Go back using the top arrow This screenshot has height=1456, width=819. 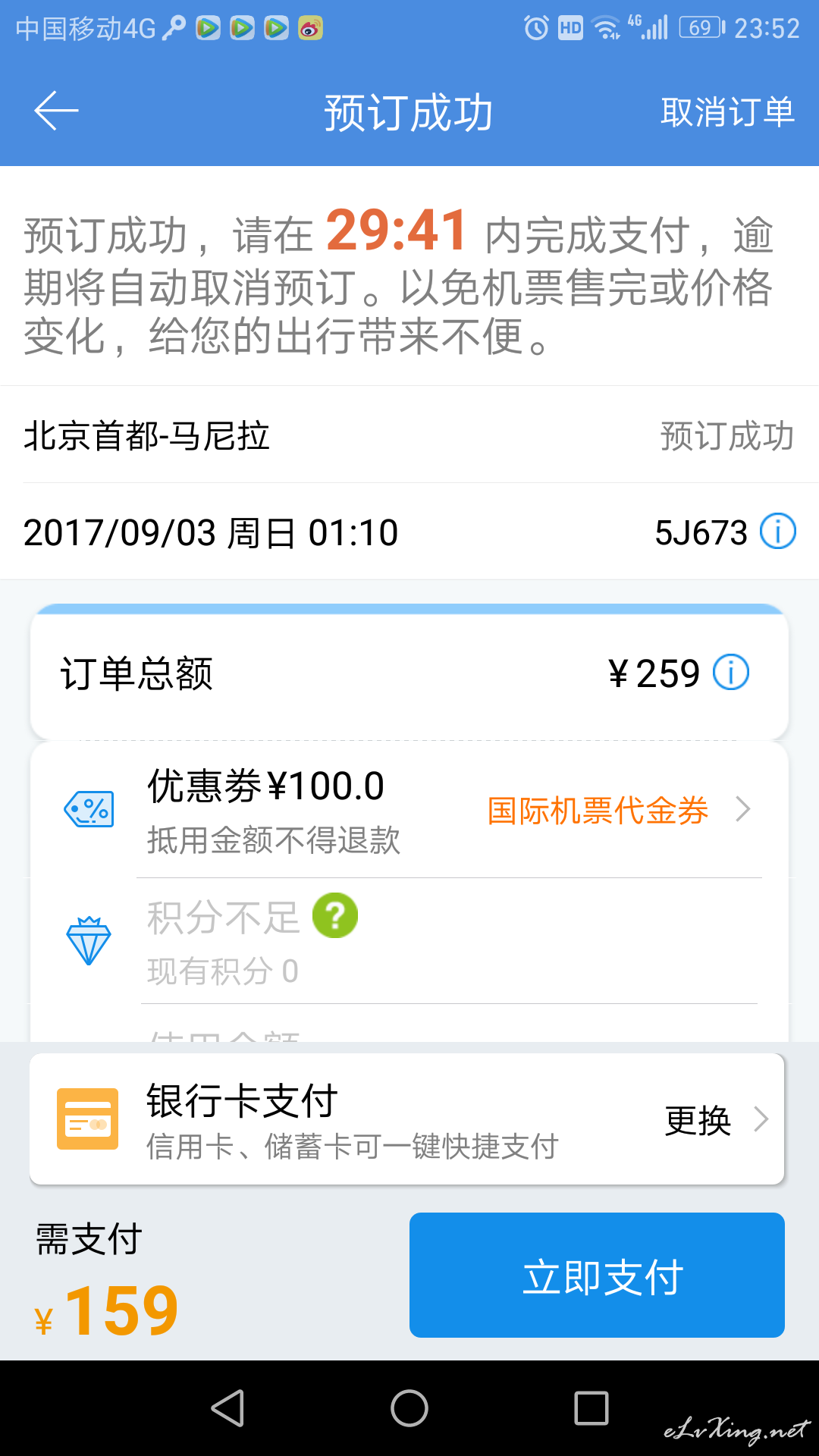pos(56,111)
